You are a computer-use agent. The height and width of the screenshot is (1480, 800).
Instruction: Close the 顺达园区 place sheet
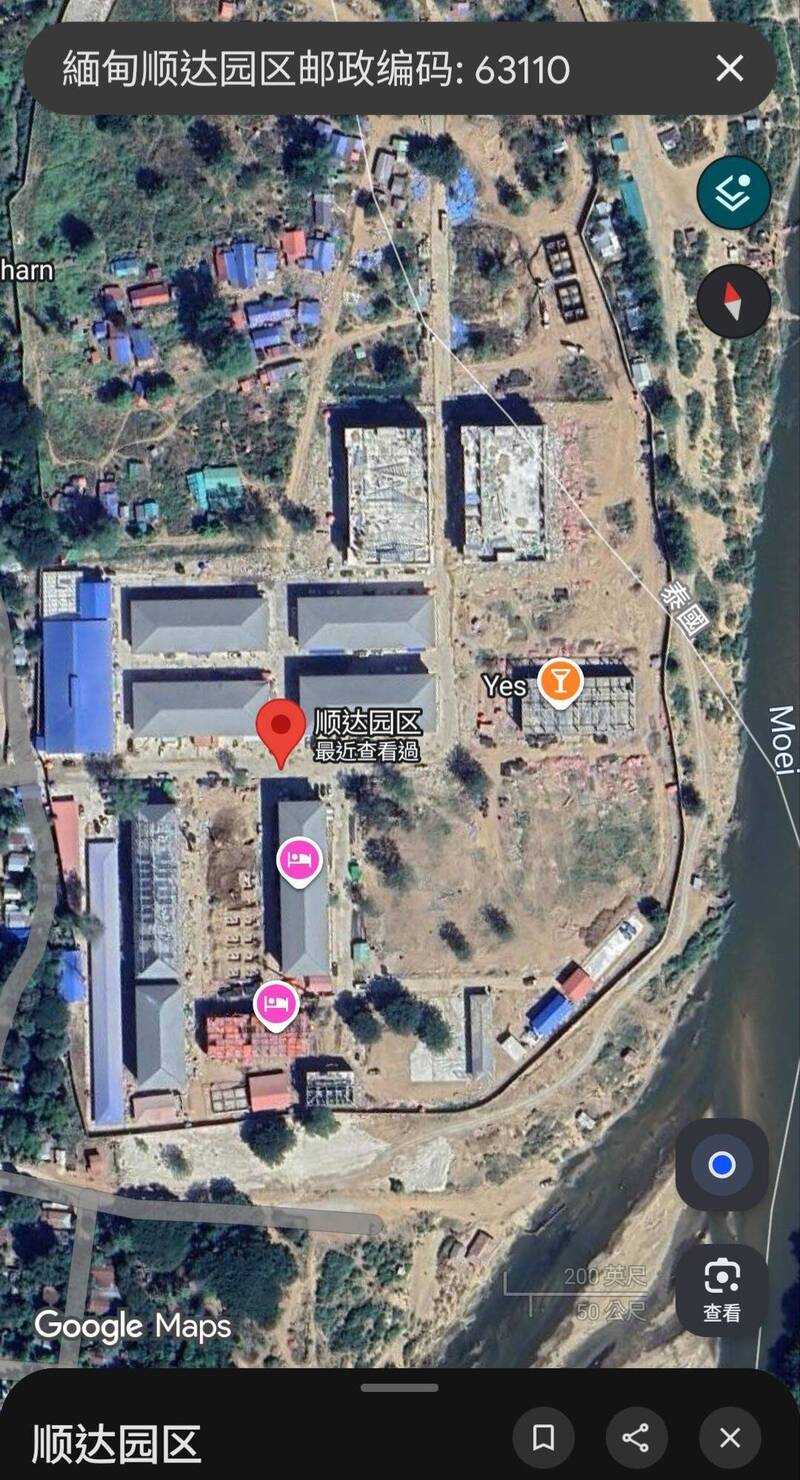(x=730, y=1438)
